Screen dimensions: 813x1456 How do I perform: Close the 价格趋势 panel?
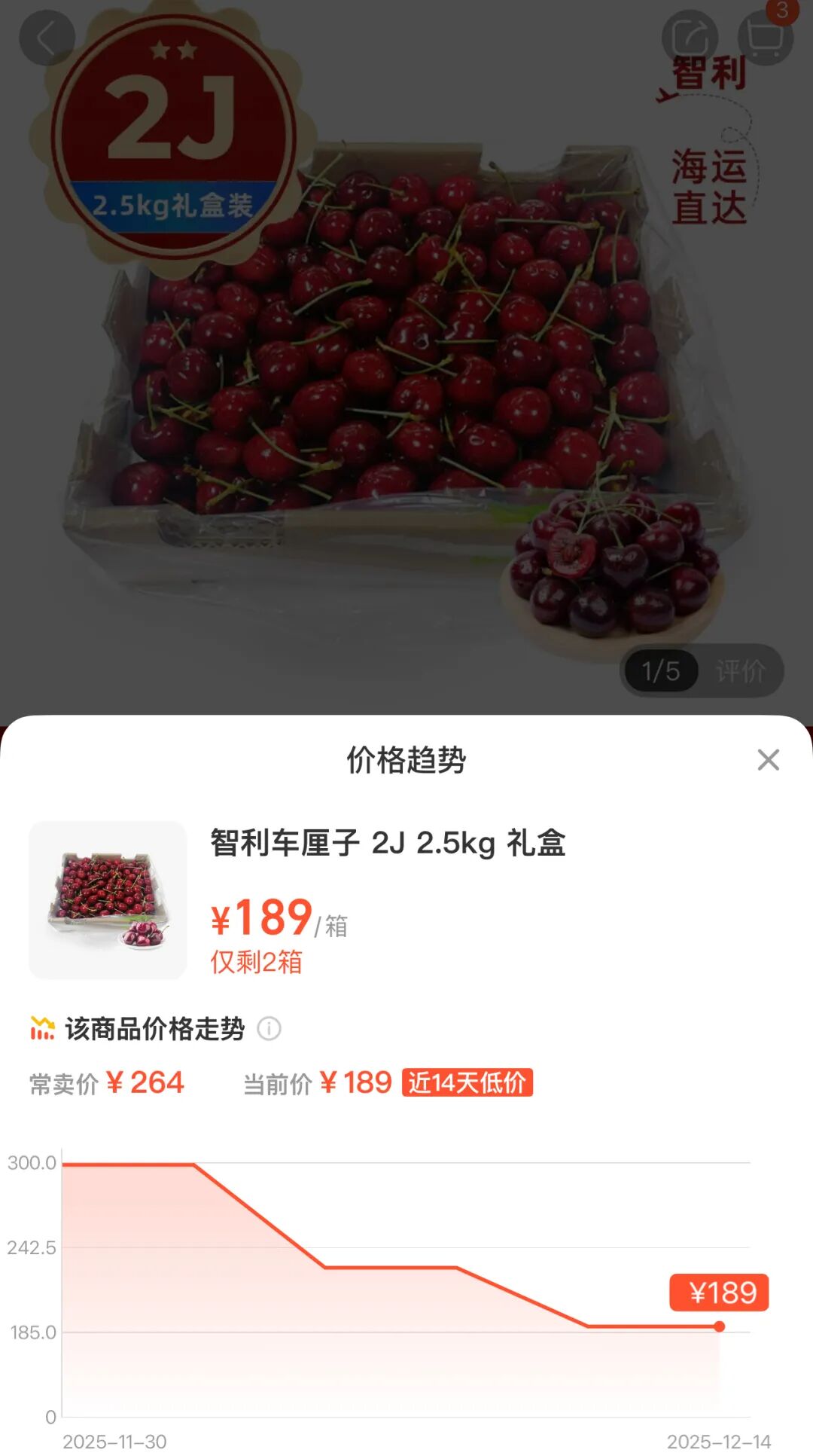point(767,762)
